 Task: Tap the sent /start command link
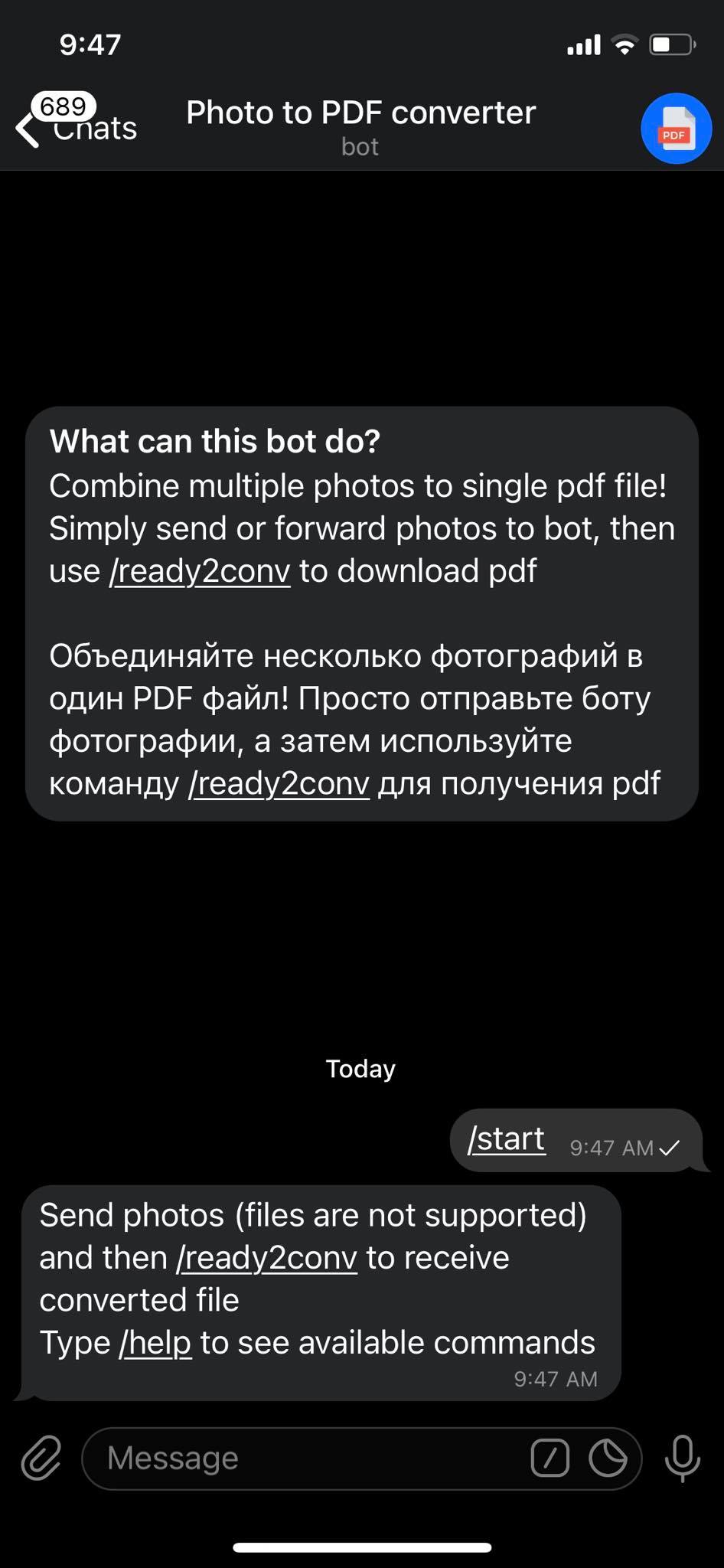(x=507, y=1139)
